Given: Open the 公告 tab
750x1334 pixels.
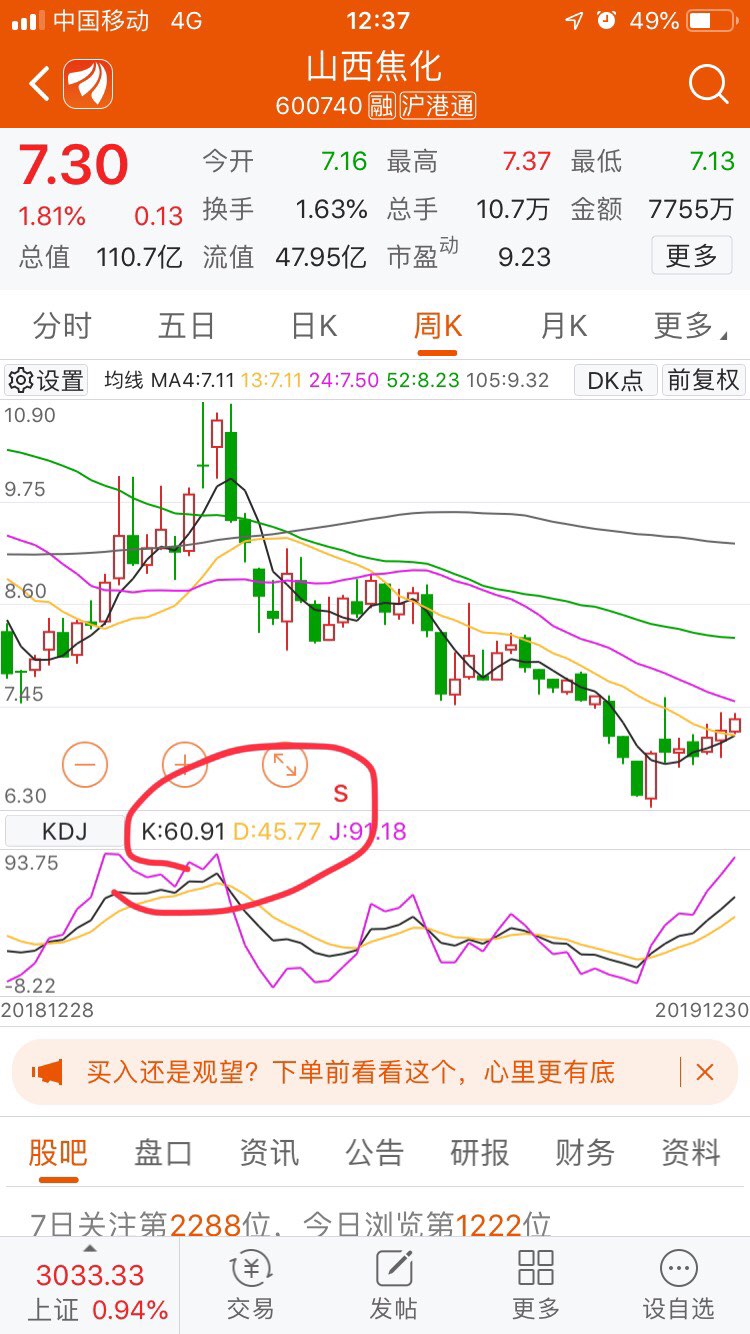Looking at the screenshot, I should click(374, 1152).
